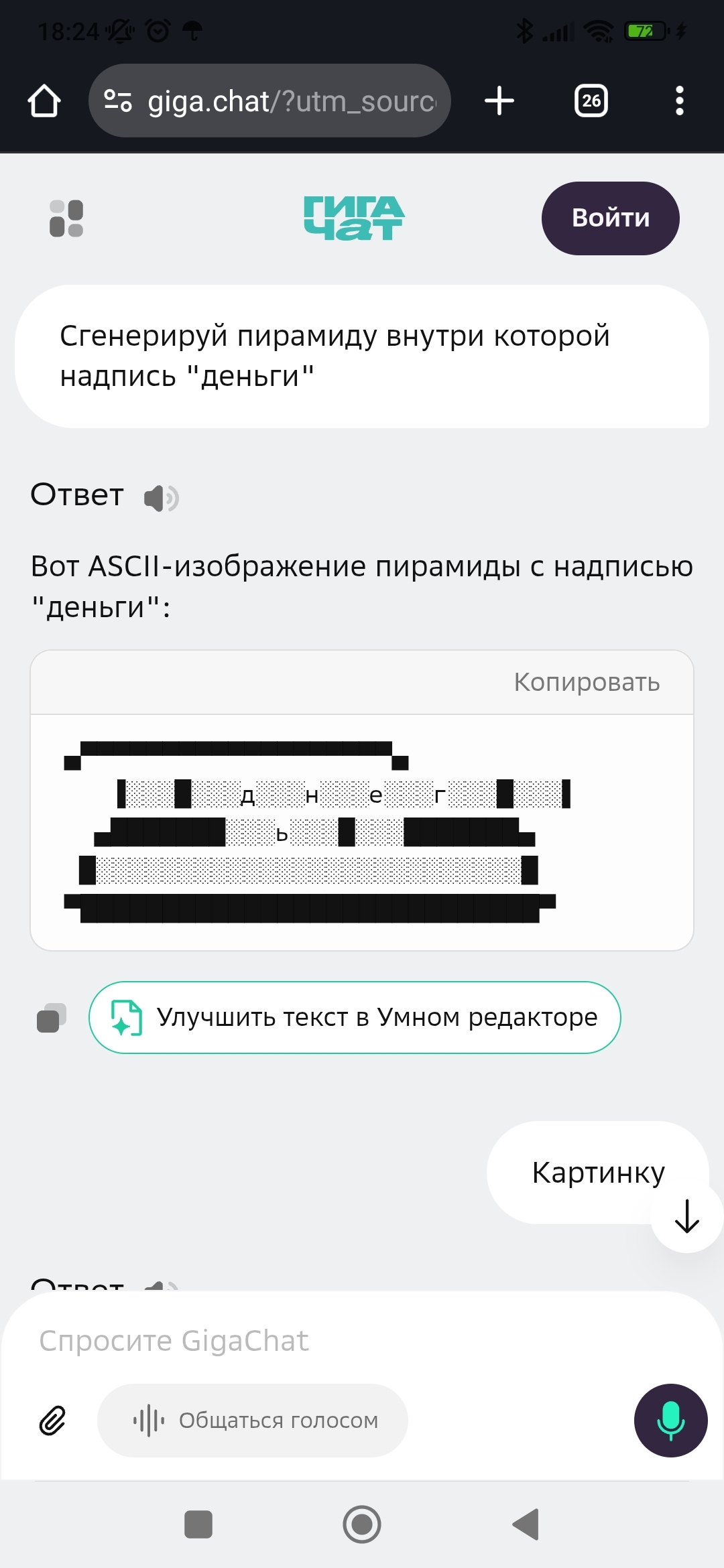The height and width of the screenshot is (1568, 724).
Task: Play the first answer aloud with speaker icon
Action: point(161,498)
